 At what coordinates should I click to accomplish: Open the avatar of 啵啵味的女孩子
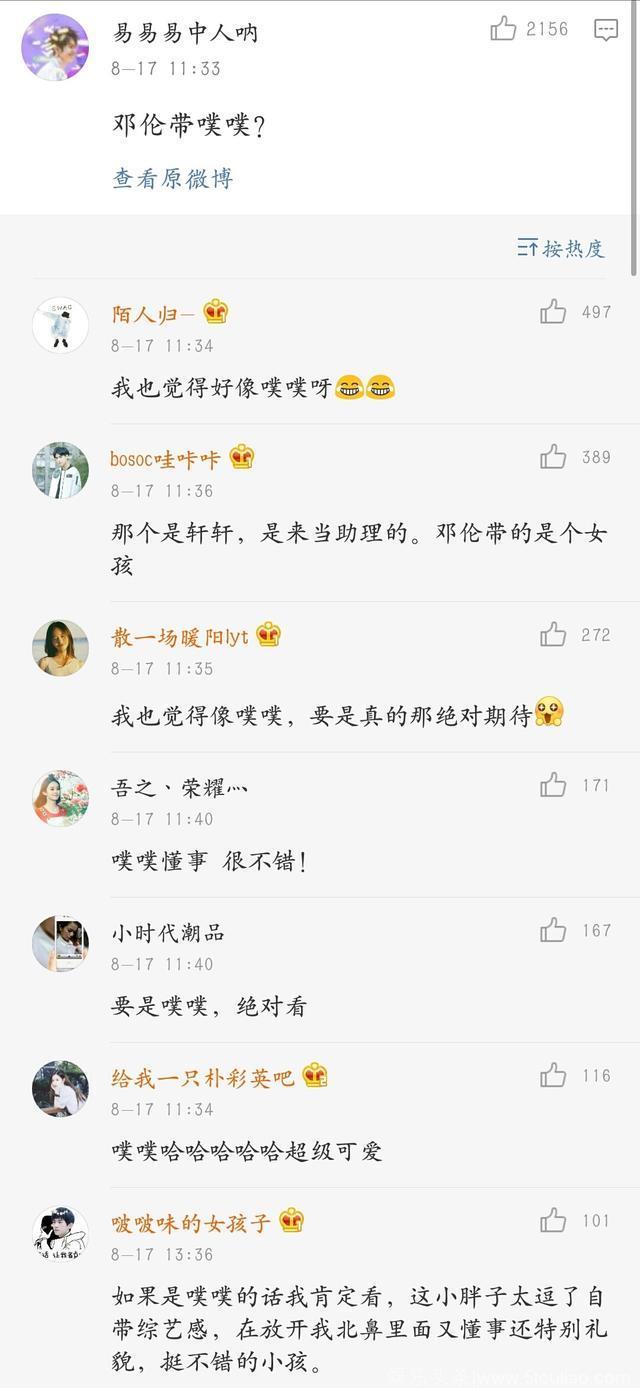60,1233
